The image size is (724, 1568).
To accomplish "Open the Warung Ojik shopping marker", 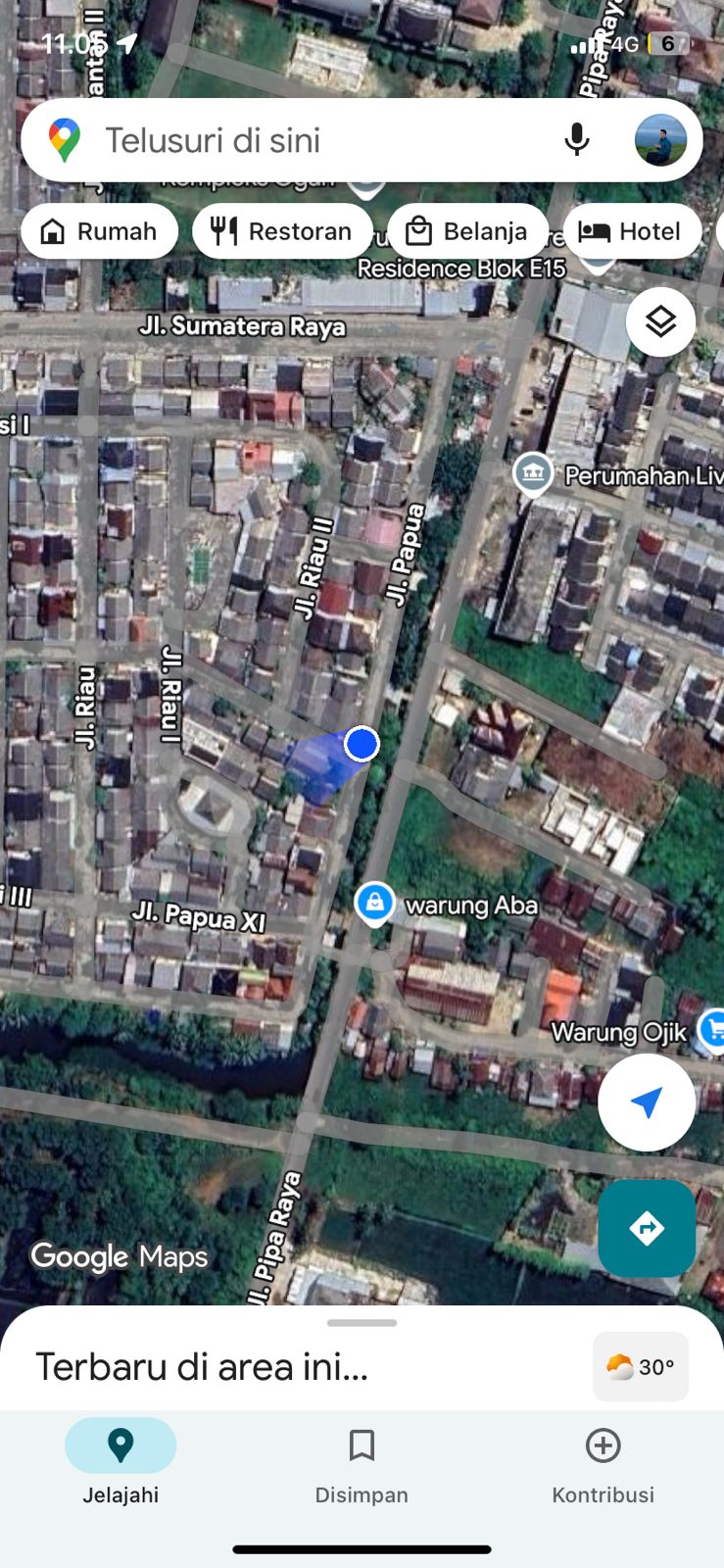I will pos(712,1030).
